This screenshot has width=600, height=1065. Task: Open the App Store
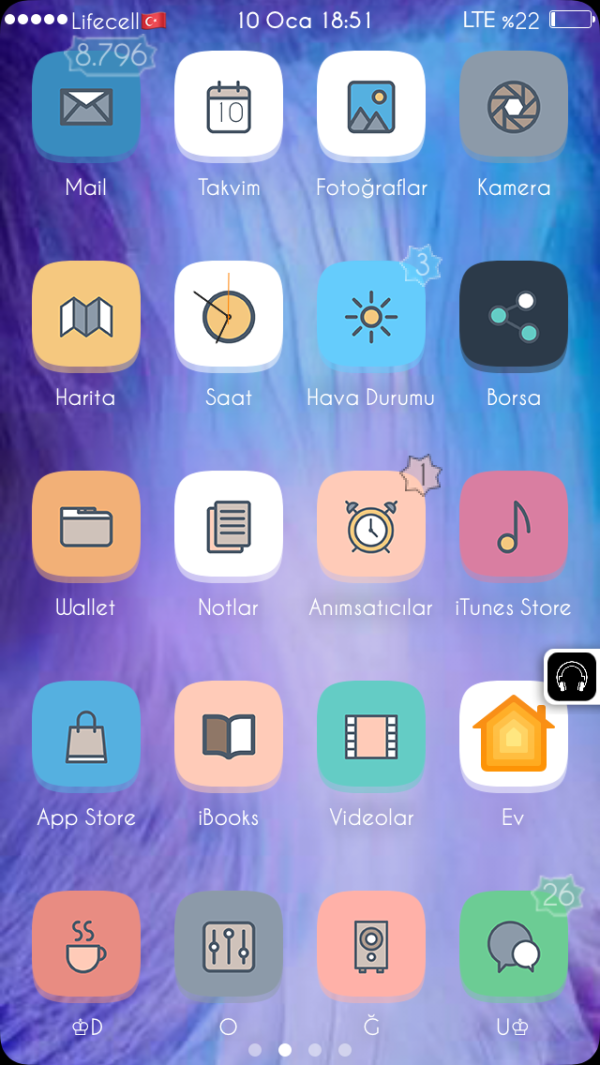[86, 737]
